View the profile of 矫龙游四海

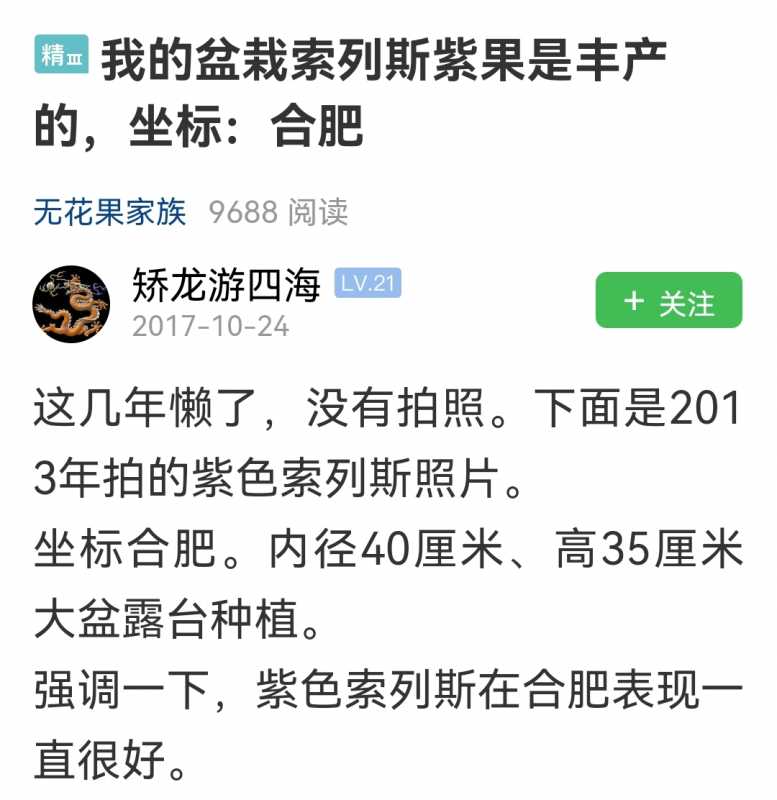tap(226, 285)
